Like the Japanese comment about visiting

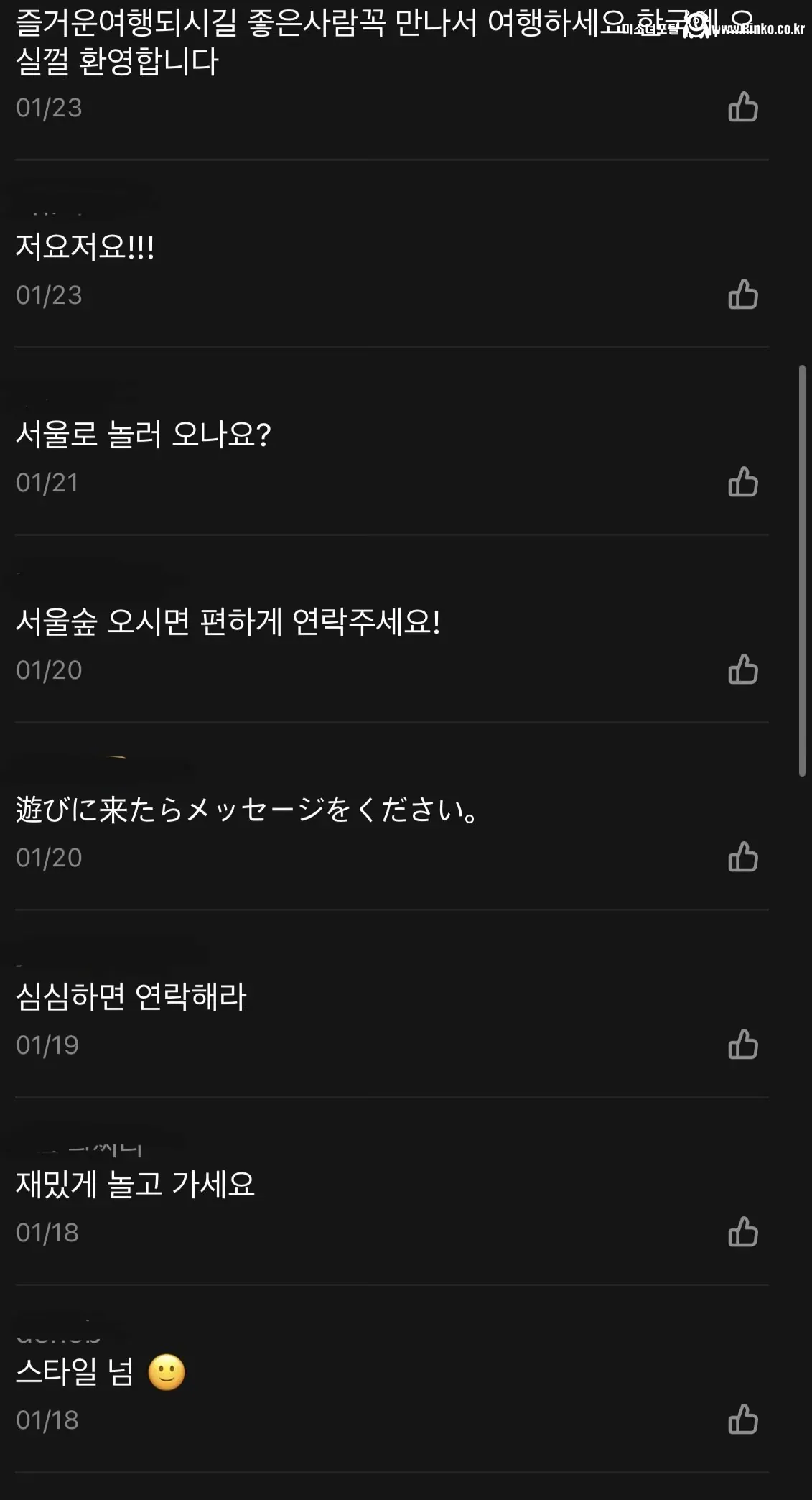click(x=745, y=857)
